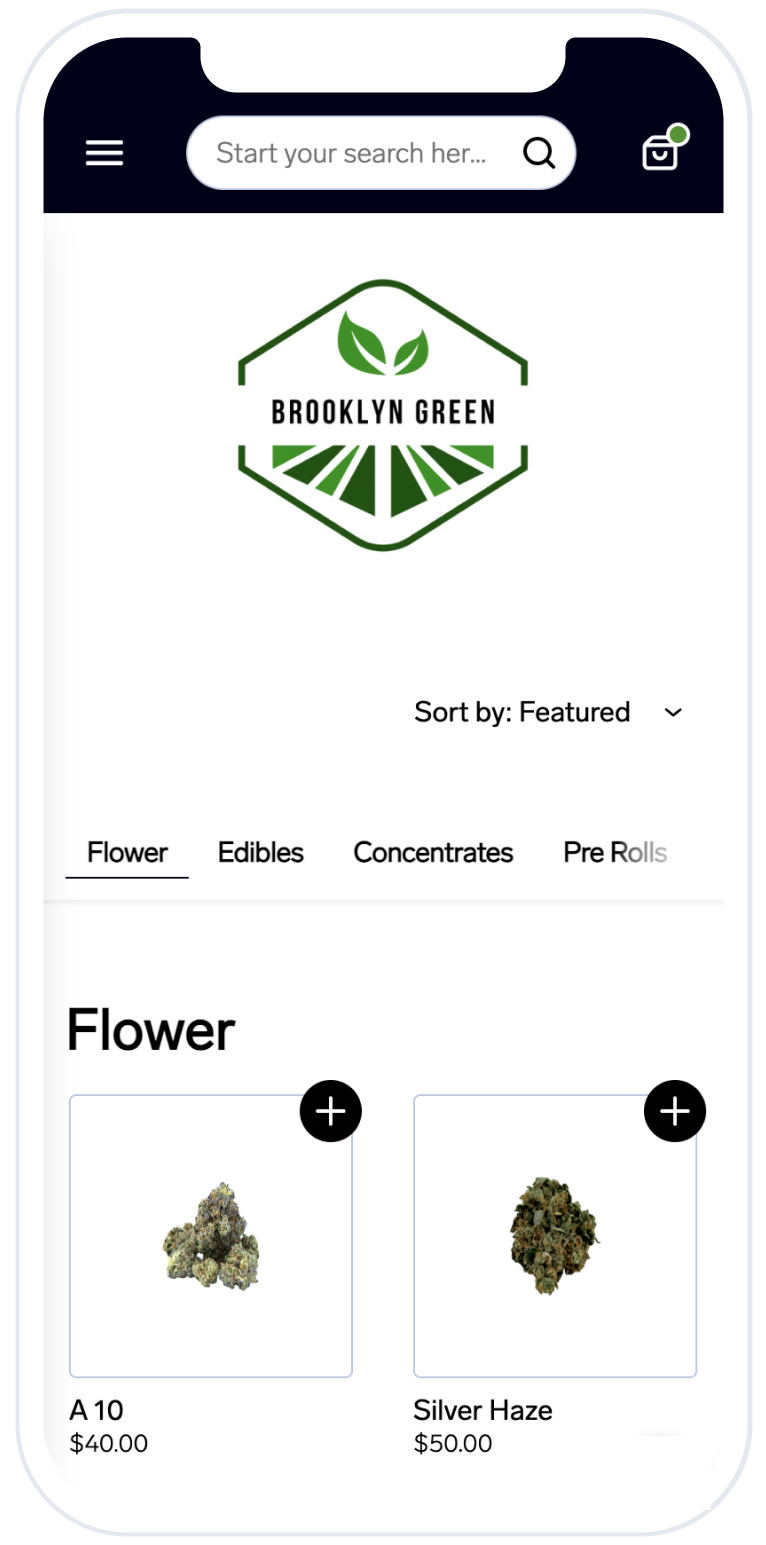This screenshot has width=766, height=1545.
Task: Switch to the Edibles tab
Action: (261, 852)
